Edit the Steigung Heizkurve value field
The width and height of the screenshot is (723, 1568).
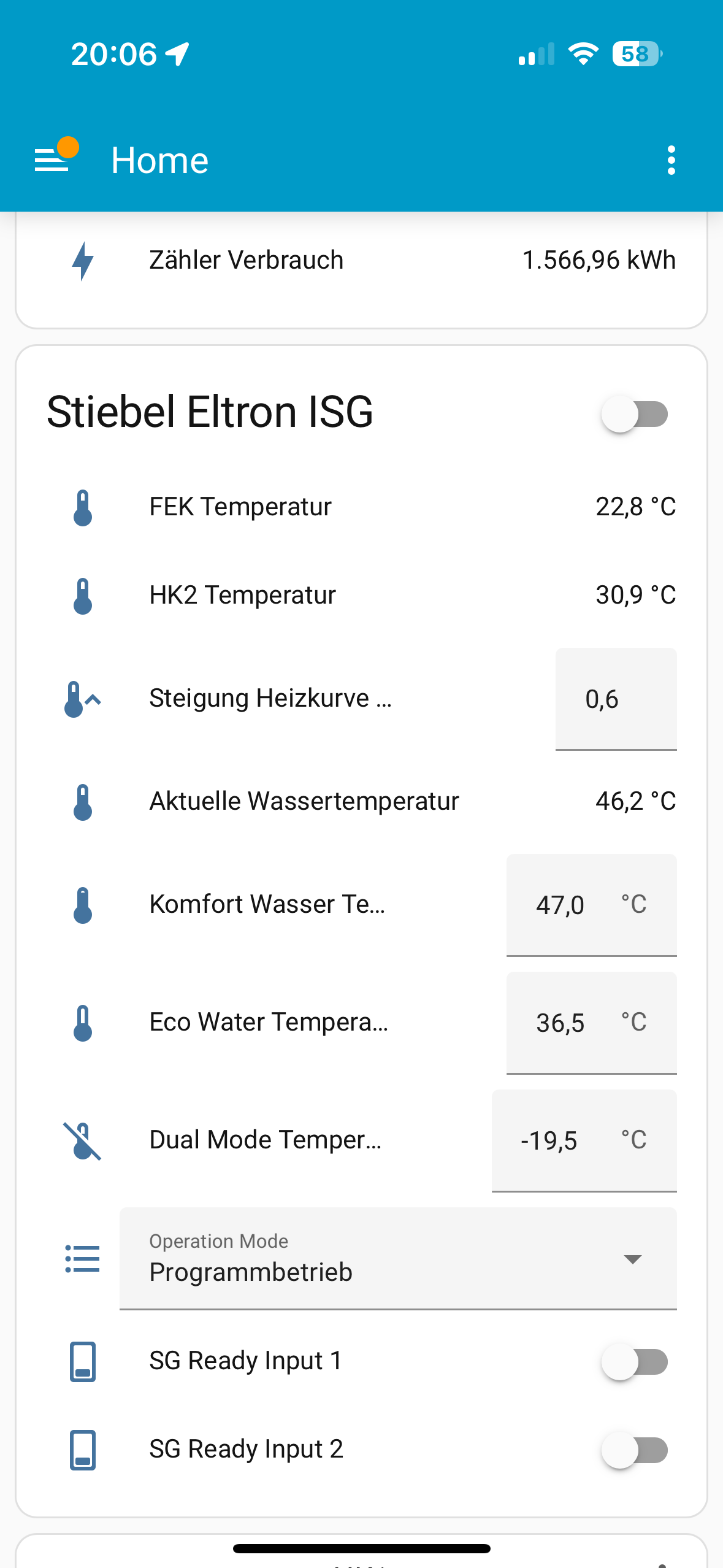[615, 699]
